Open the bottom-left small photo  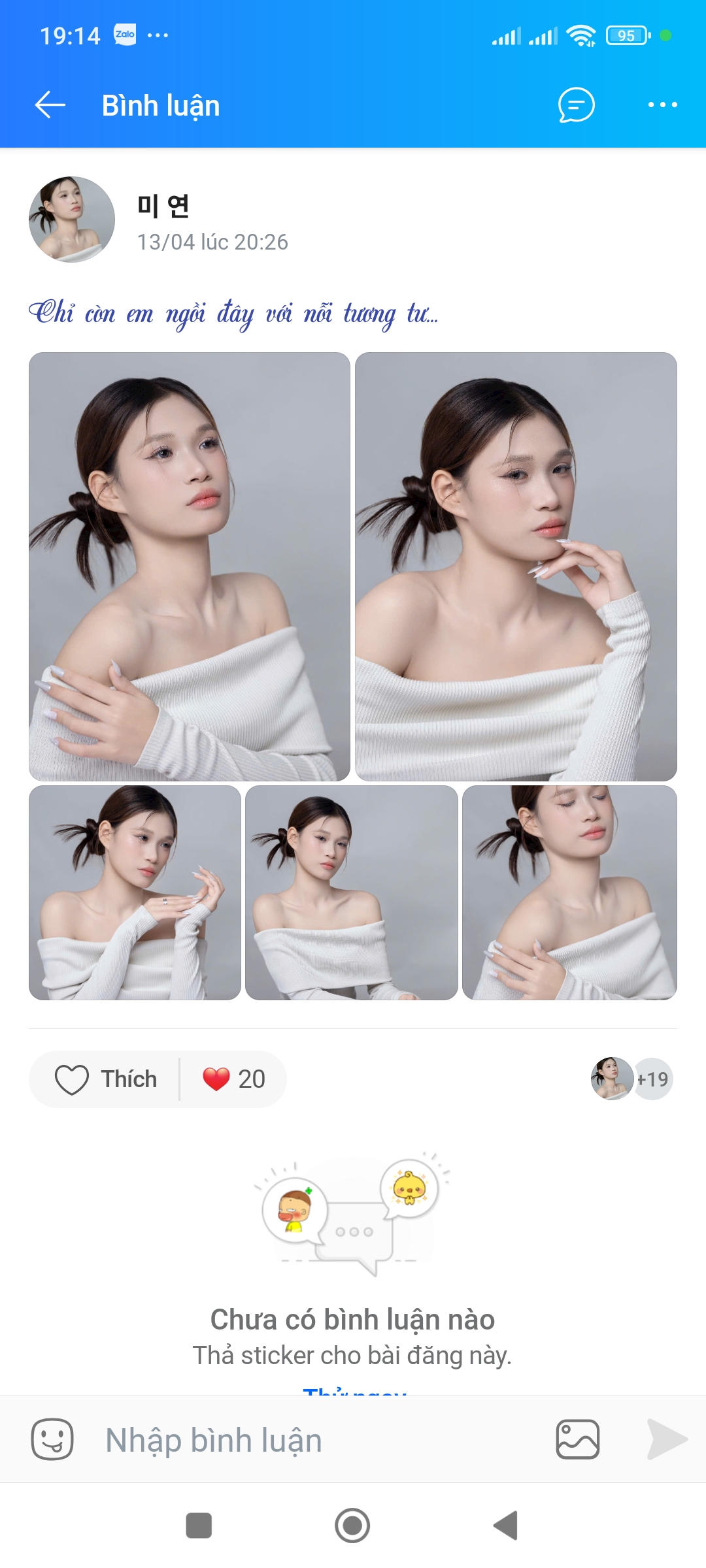point(135,892)
